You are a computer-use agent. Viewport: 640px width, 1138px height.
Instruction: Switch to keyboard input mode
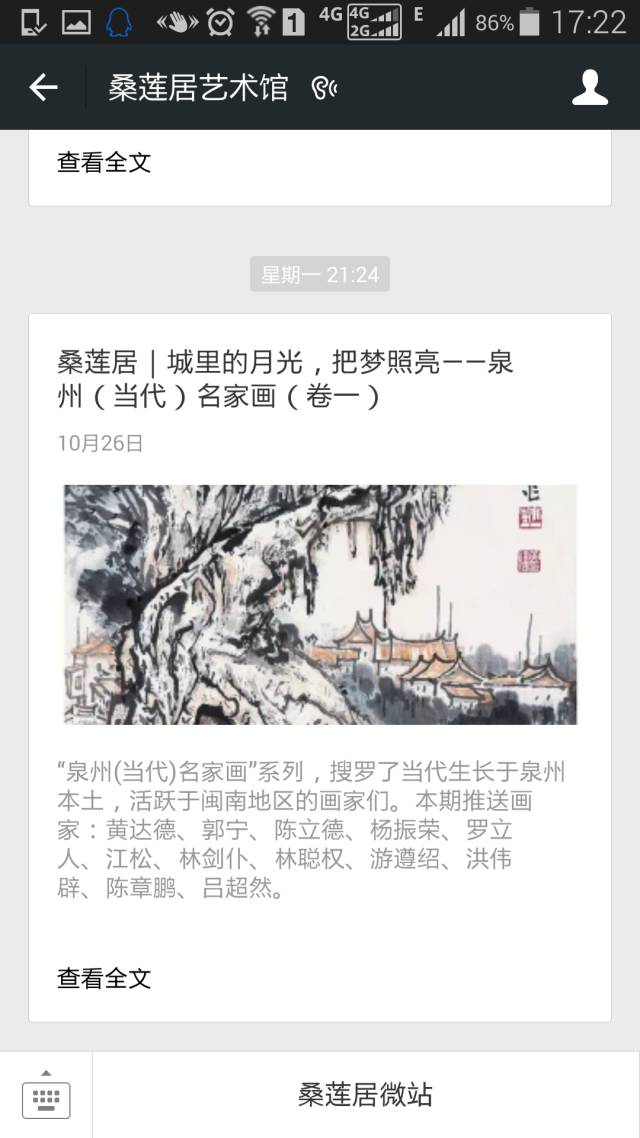coord(46,1095)
